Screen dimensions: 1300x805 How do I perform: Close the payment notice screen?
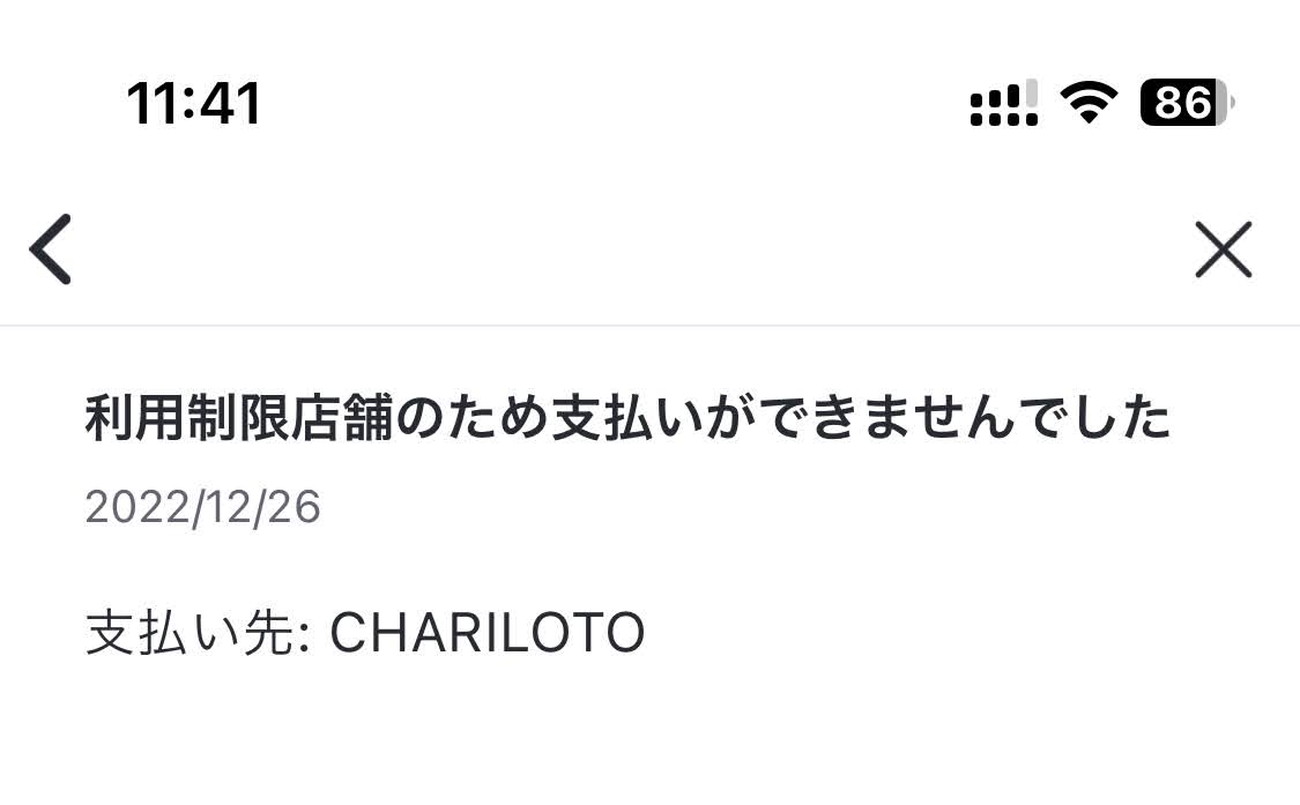1223,249
